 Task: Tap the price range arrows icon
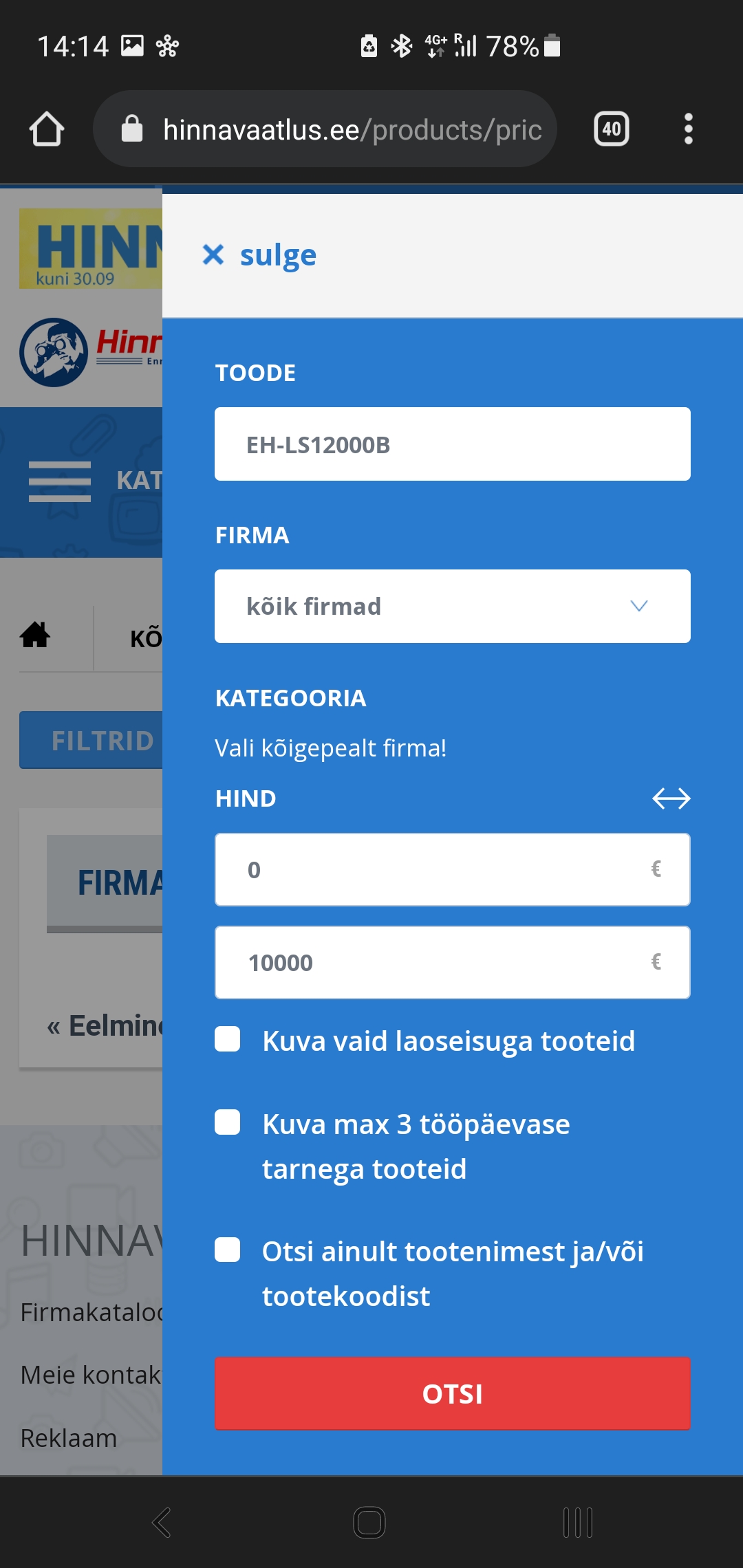(x=671, y=798)
